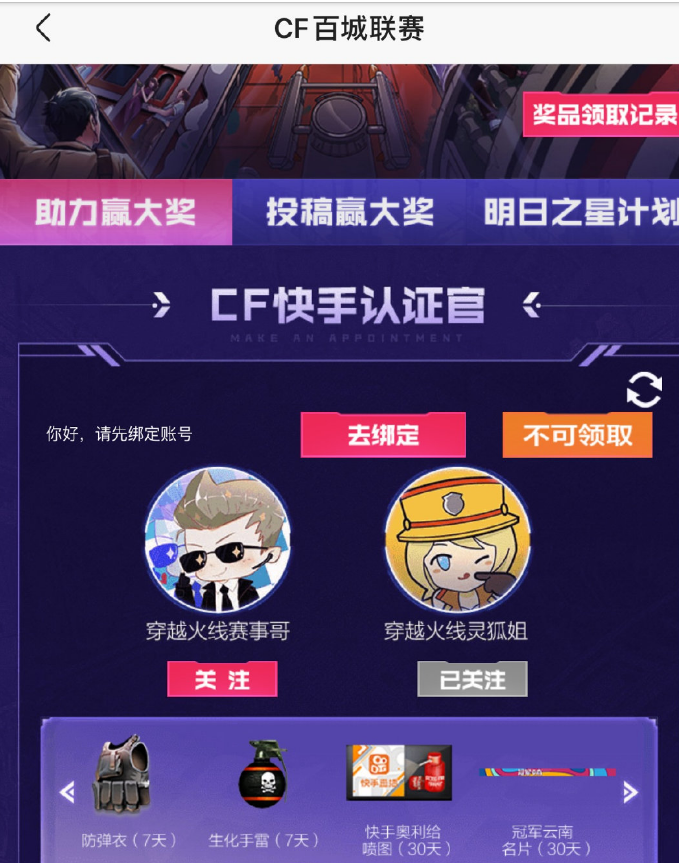Follow 穿越火线赛事哥 with 关注 button
679x863 pixels.
pyautogui.click(x=221, y=680)
